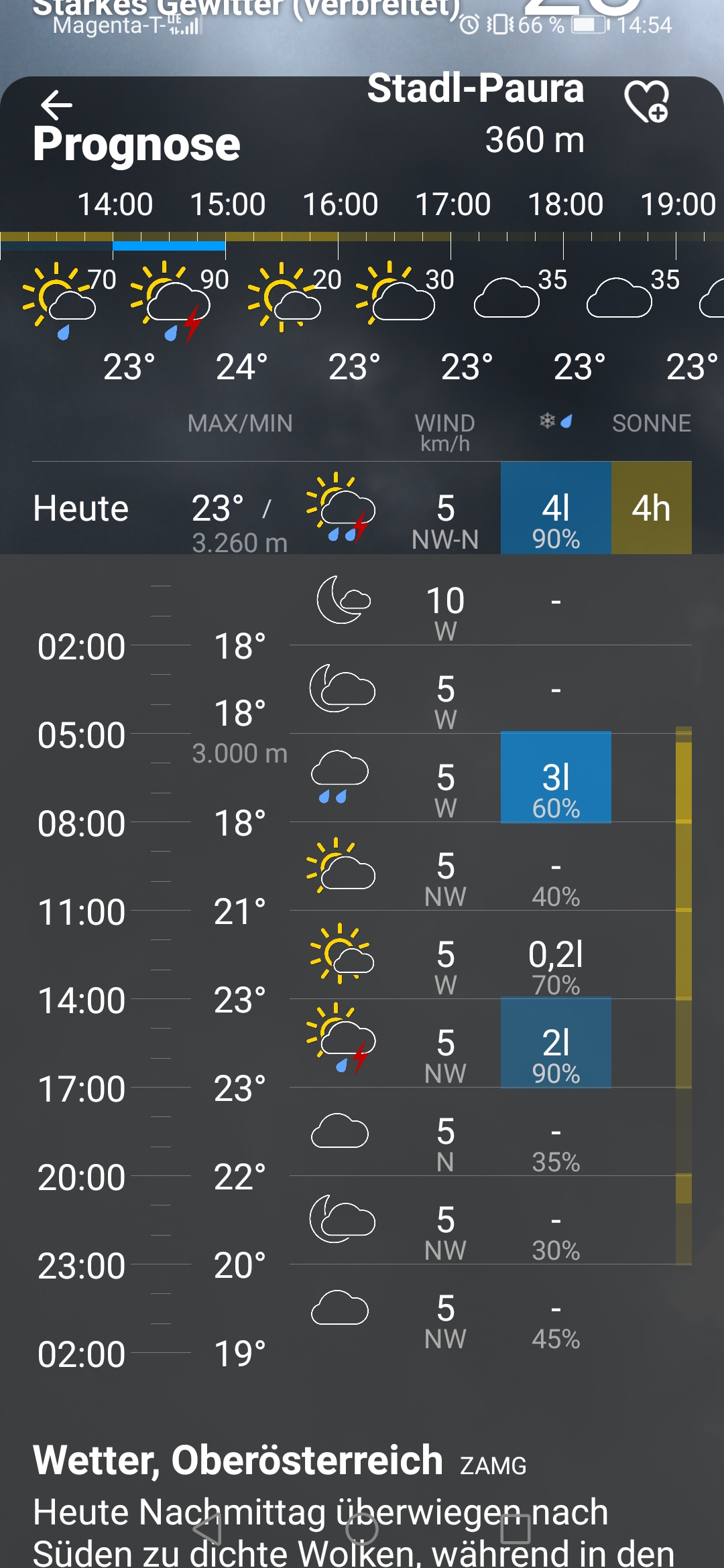Screen dimensions: 724x1568
Task: Tap the system home navigation button
Action: pos(362,1529)
